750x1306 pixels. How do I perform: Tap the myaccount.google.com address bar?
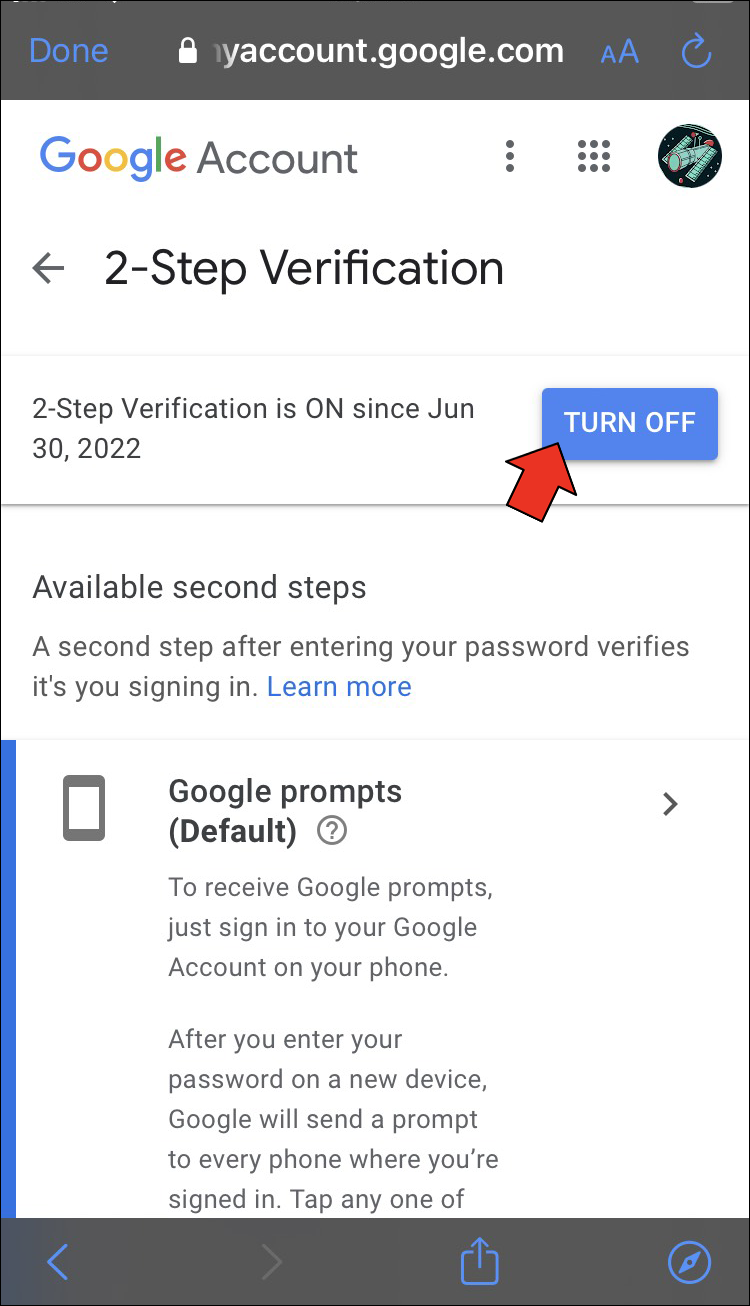coord(372,51)
